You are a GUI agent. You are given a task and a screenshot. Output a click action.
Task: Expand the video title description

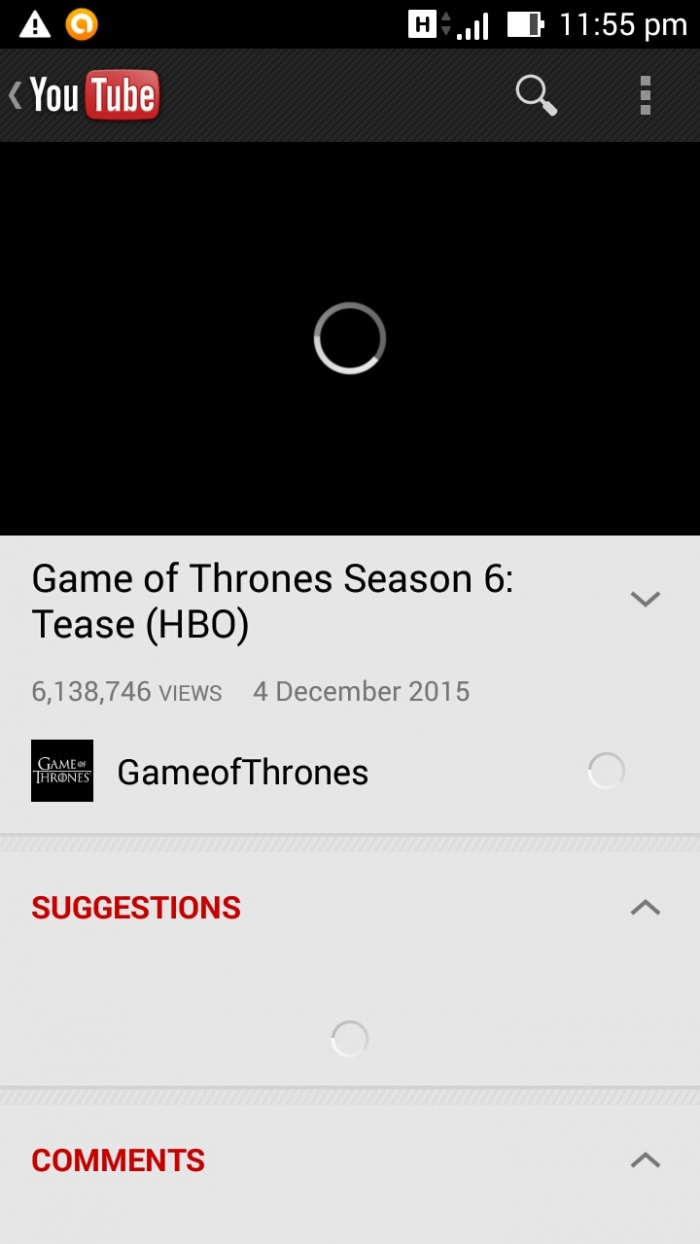click(x=645, y=599)
